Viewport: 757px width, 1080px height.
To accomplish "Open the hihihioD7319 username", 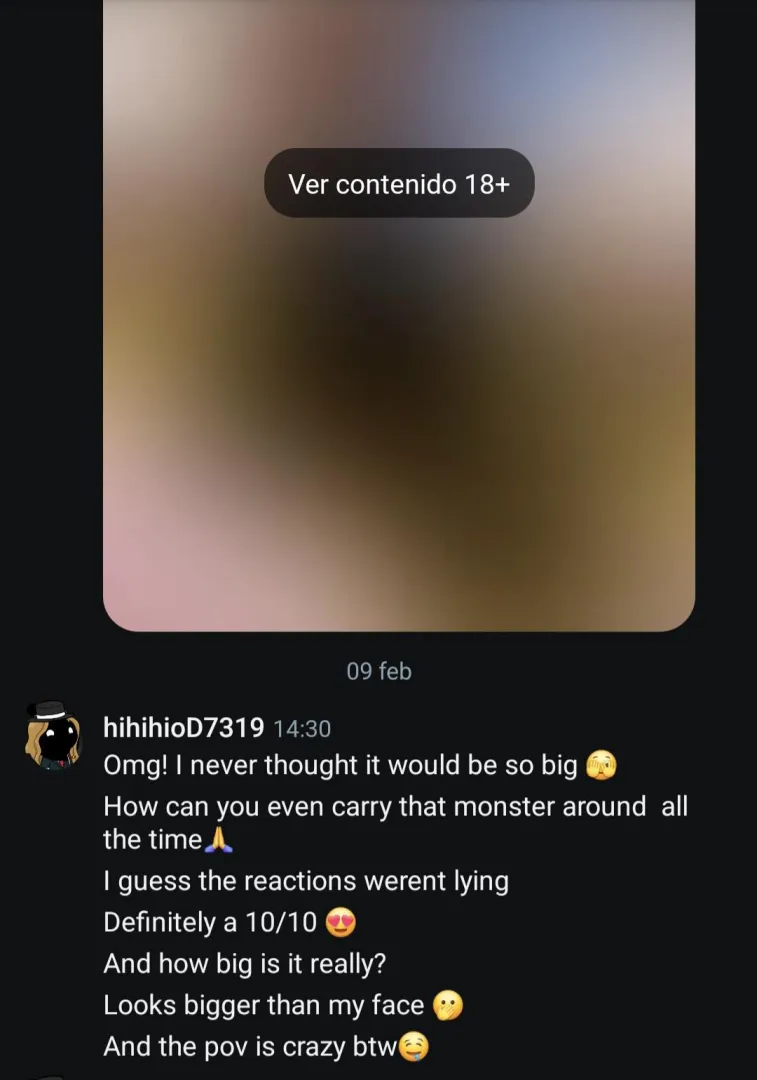I will click(183, 728).
